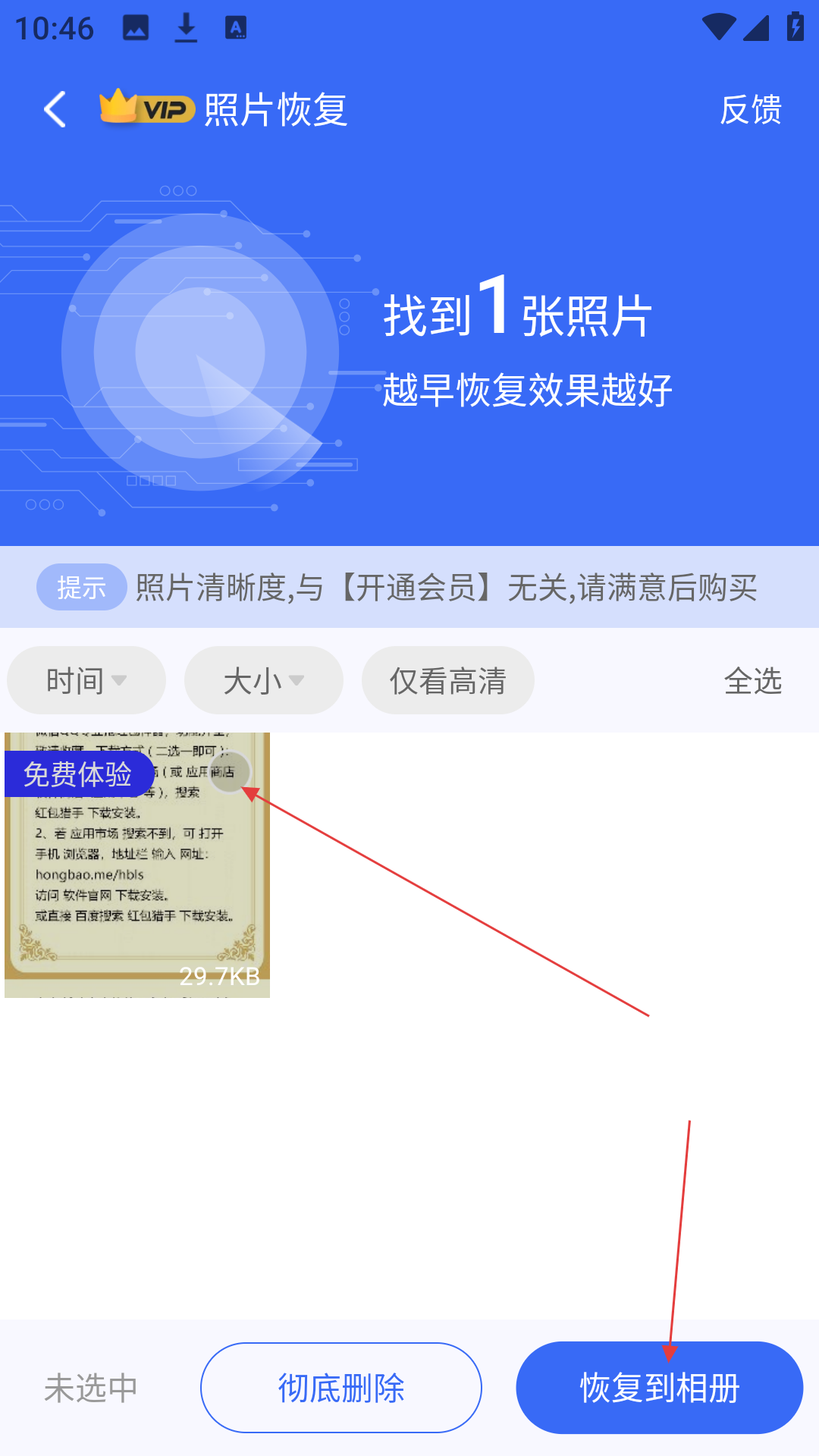This screenshot has height=1456, width=819.
Task: Expand the 时间 sort dropdown
Action: coord(86,680)
